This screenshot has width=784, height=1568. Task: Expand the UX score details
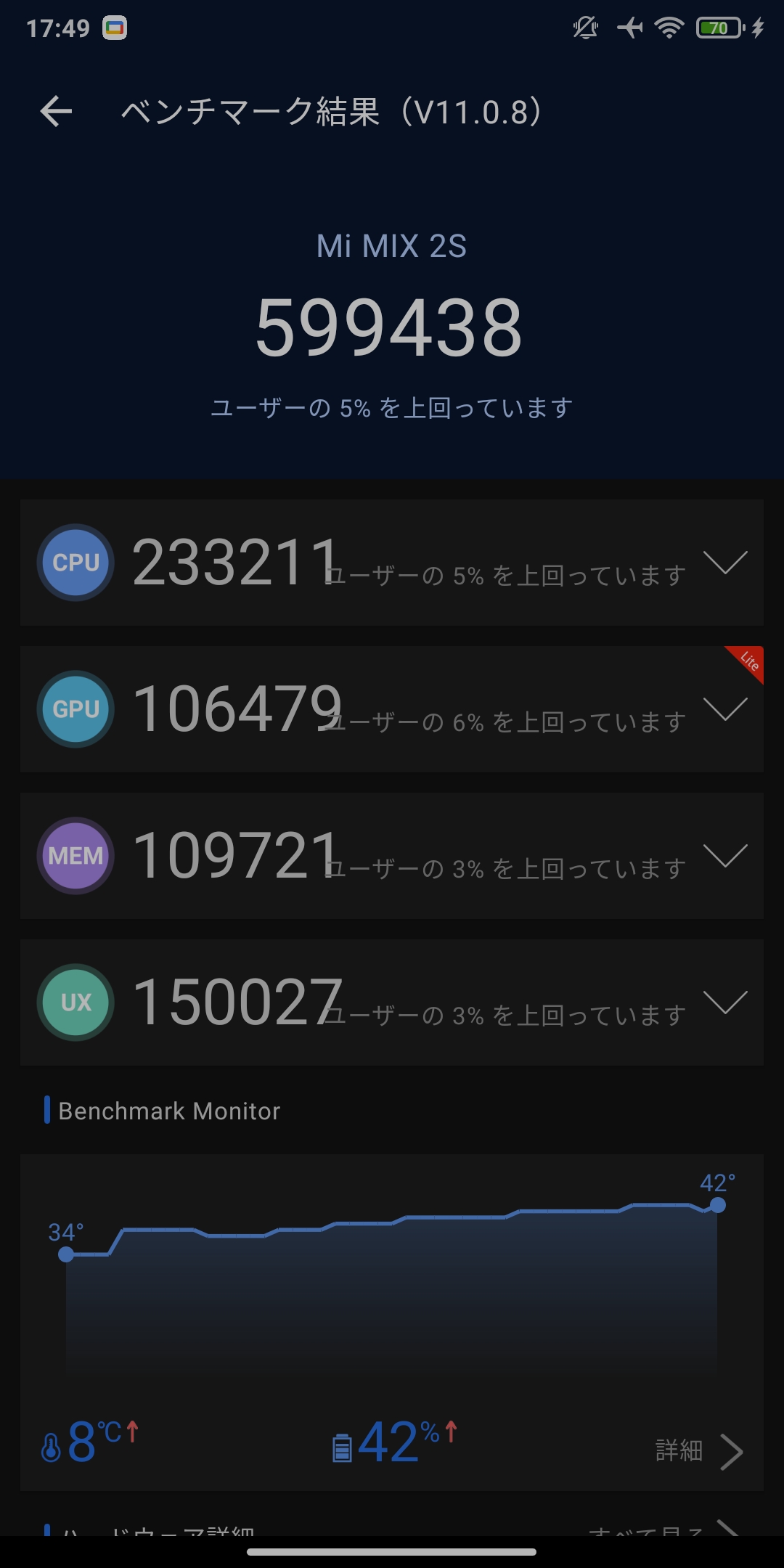725,1003
